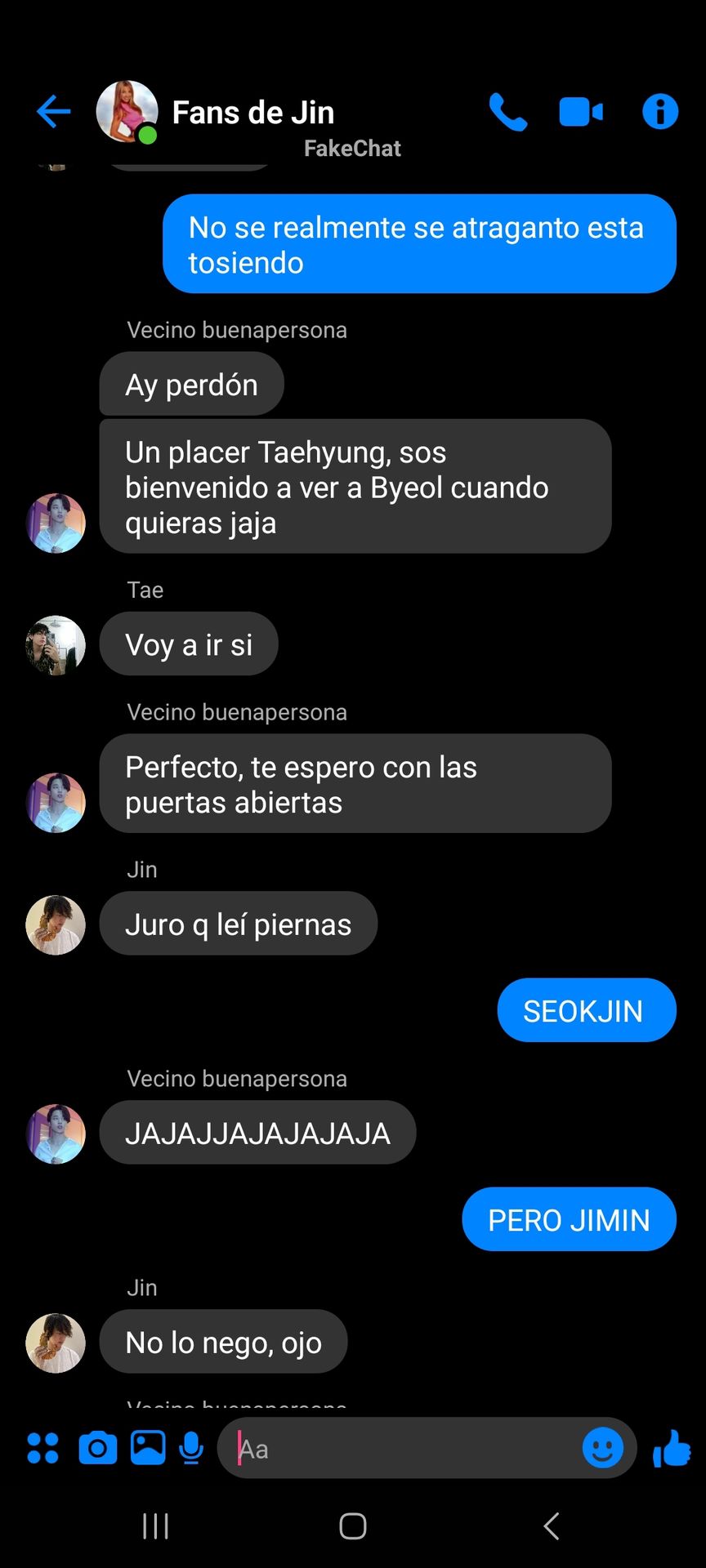Open the Fans de Jin group profile

[x=253, y=113]
